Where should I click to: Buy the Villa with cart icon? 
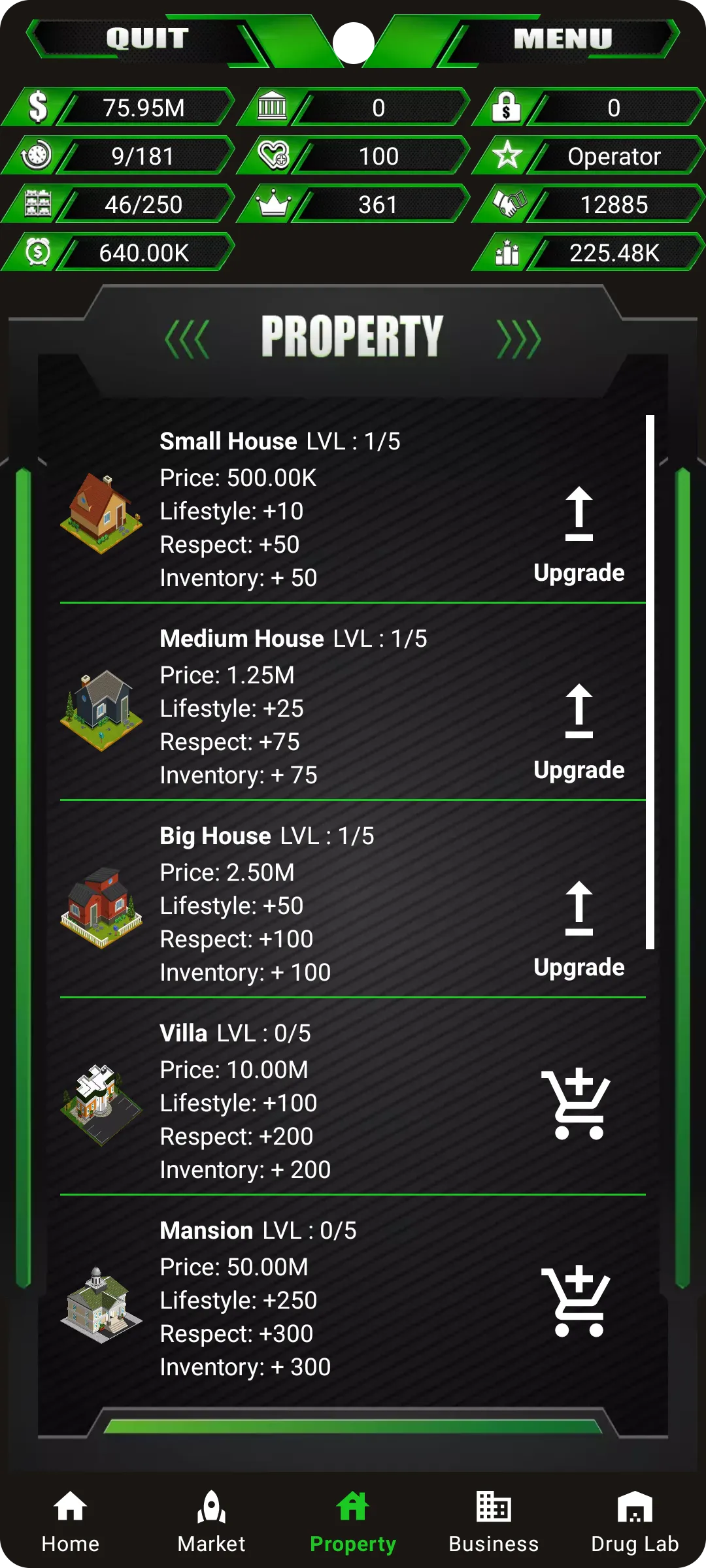point(576,1104)
